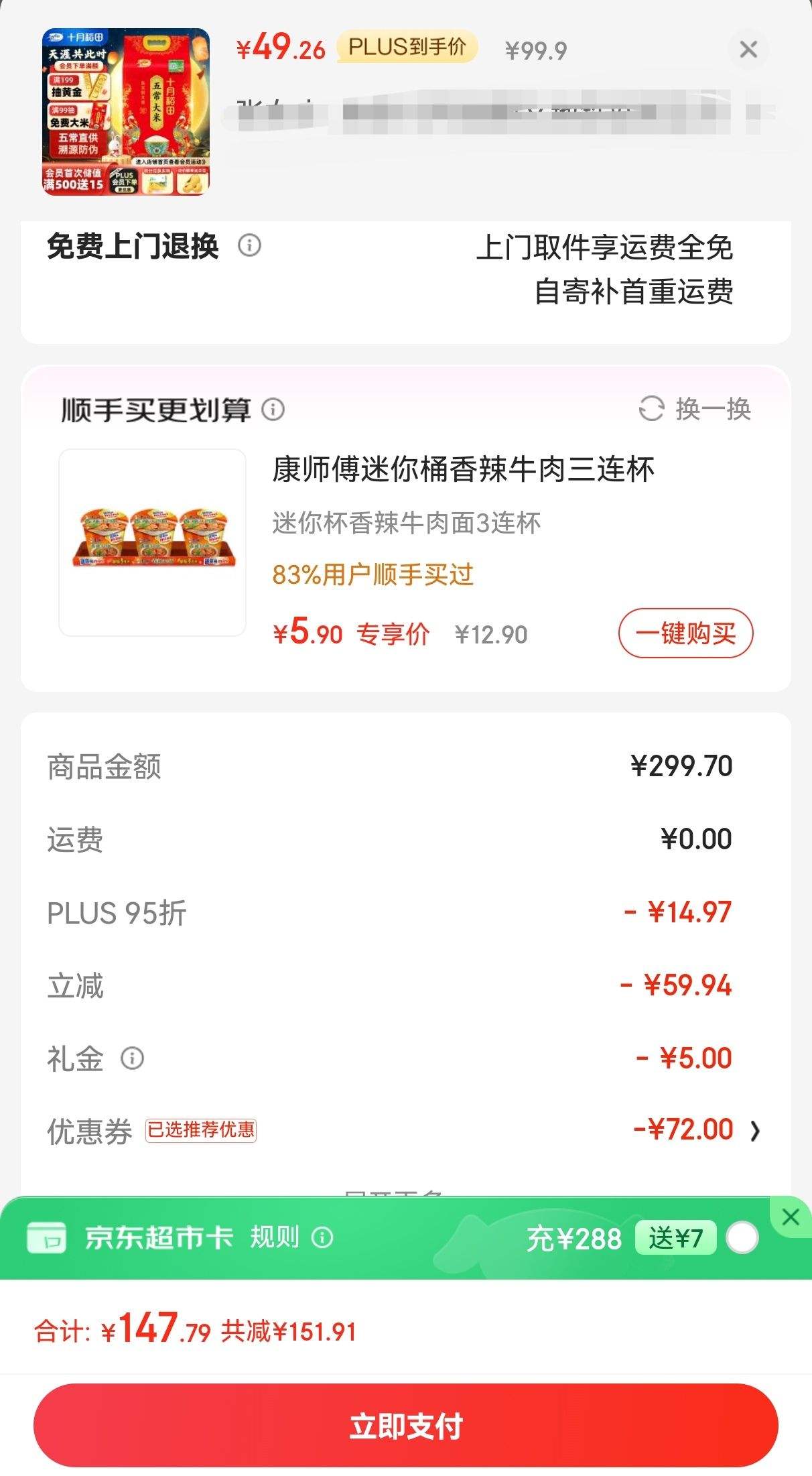This screenshot has height=1476, width=812.
Task: Select the 京东超市卡 充¥288 option
Action: coord(742,1238)
